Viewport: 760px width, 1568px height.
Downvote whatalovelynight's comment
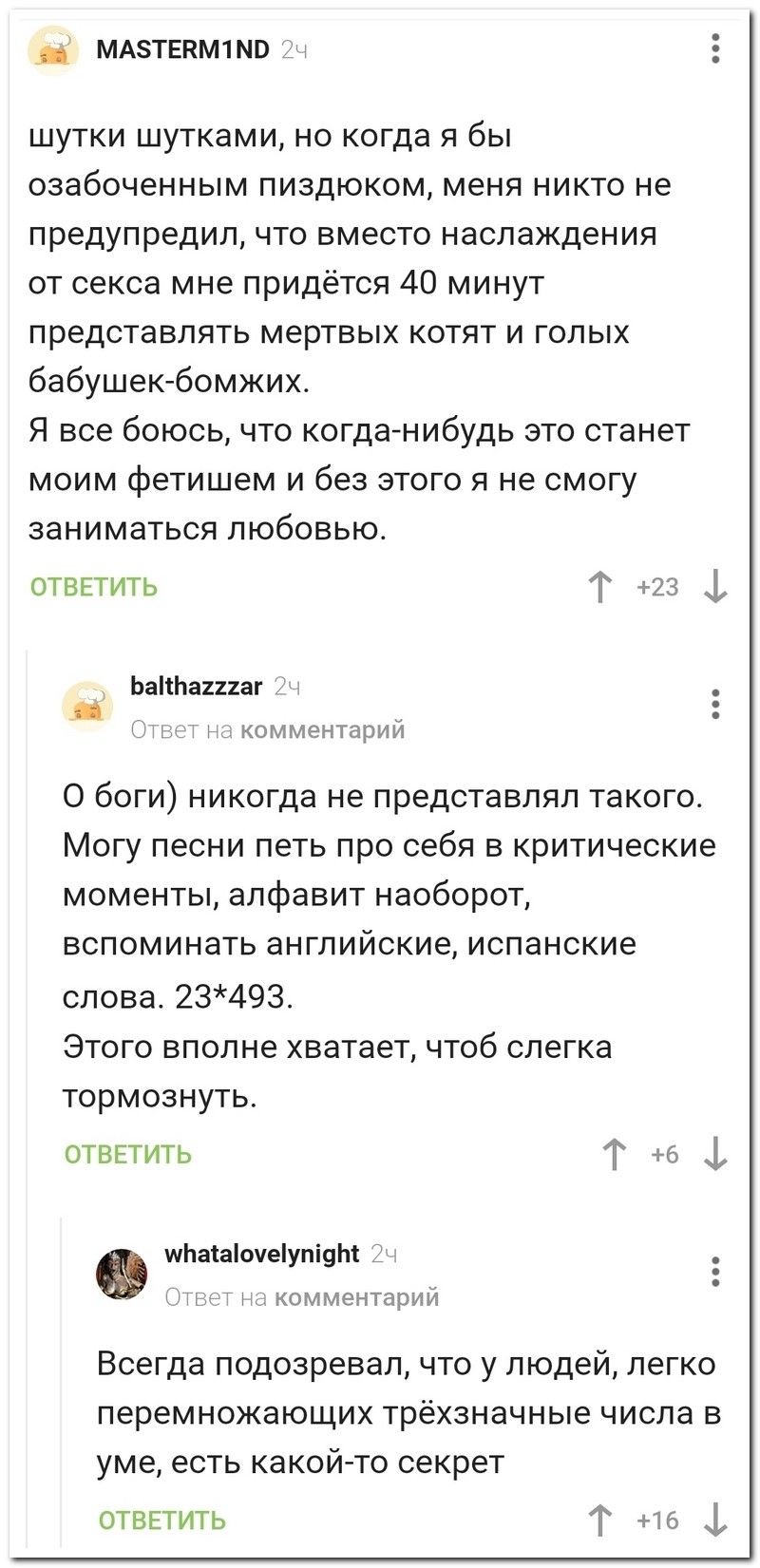[715, 1521]
